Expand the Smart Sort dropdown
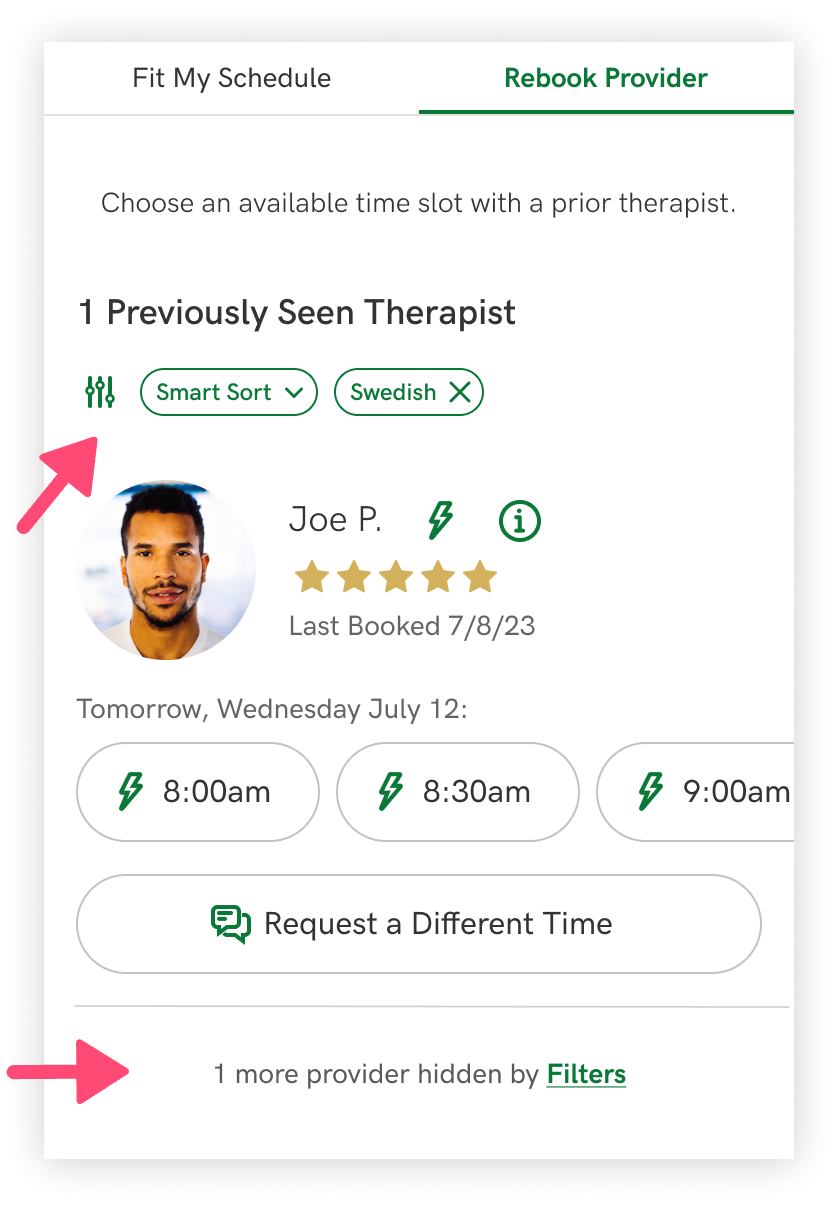This screenshot has height=1205, width=838. pyautogui.click(x=229, y=392)
